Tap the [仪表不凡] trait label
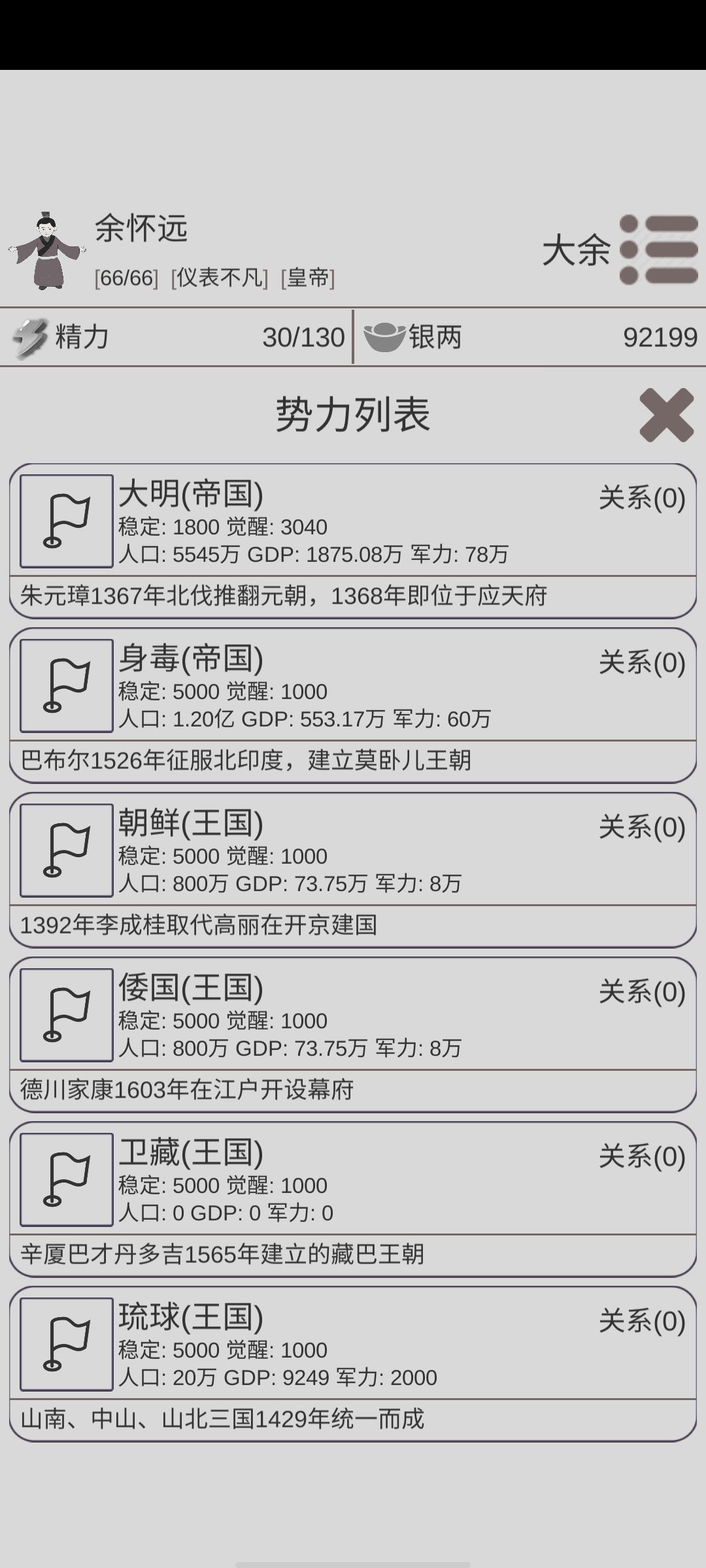The image size is (706, 1568). pyautogui.click(x=219, y=278)
